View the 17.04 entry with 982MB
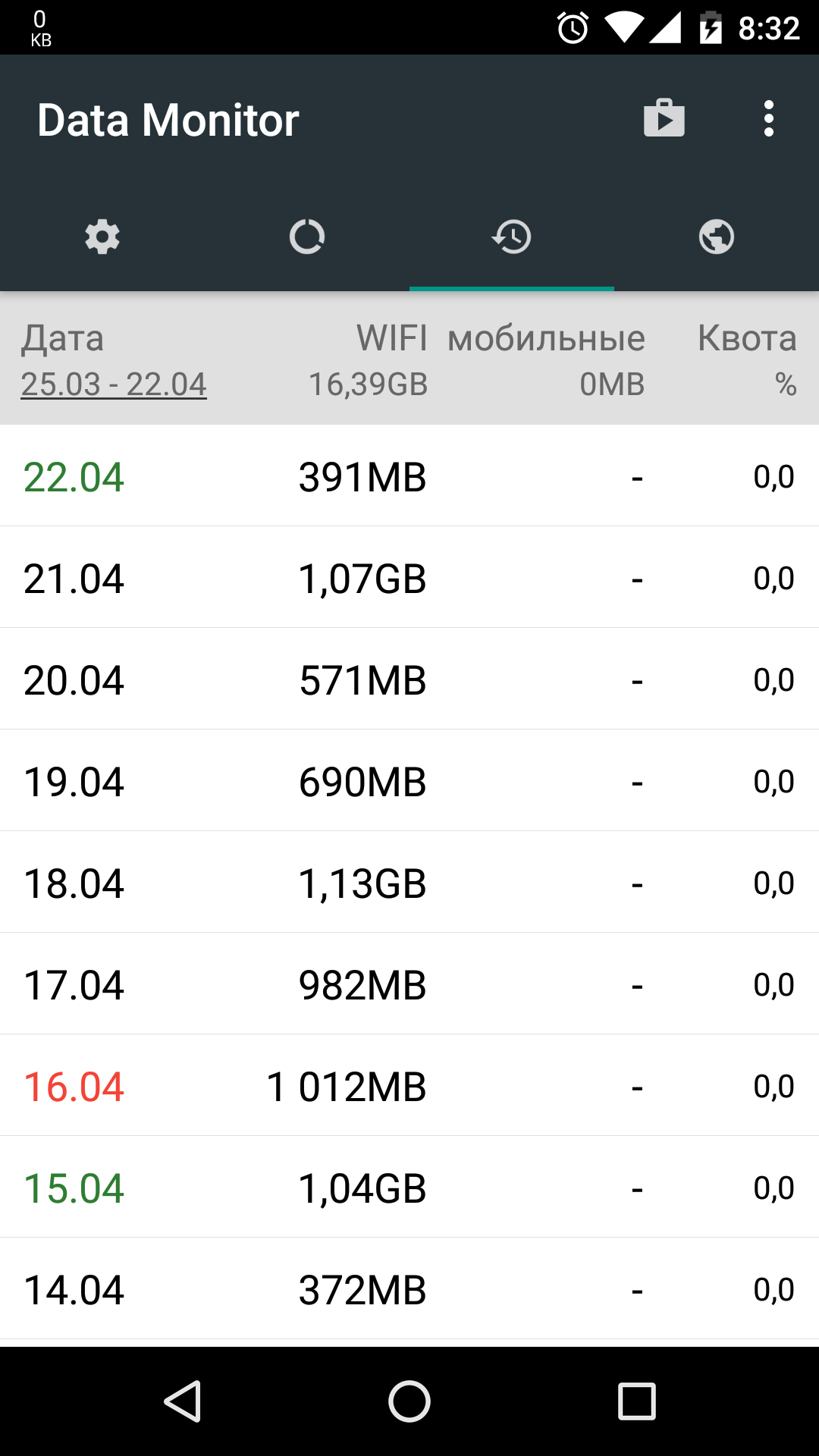 point(409,985)
